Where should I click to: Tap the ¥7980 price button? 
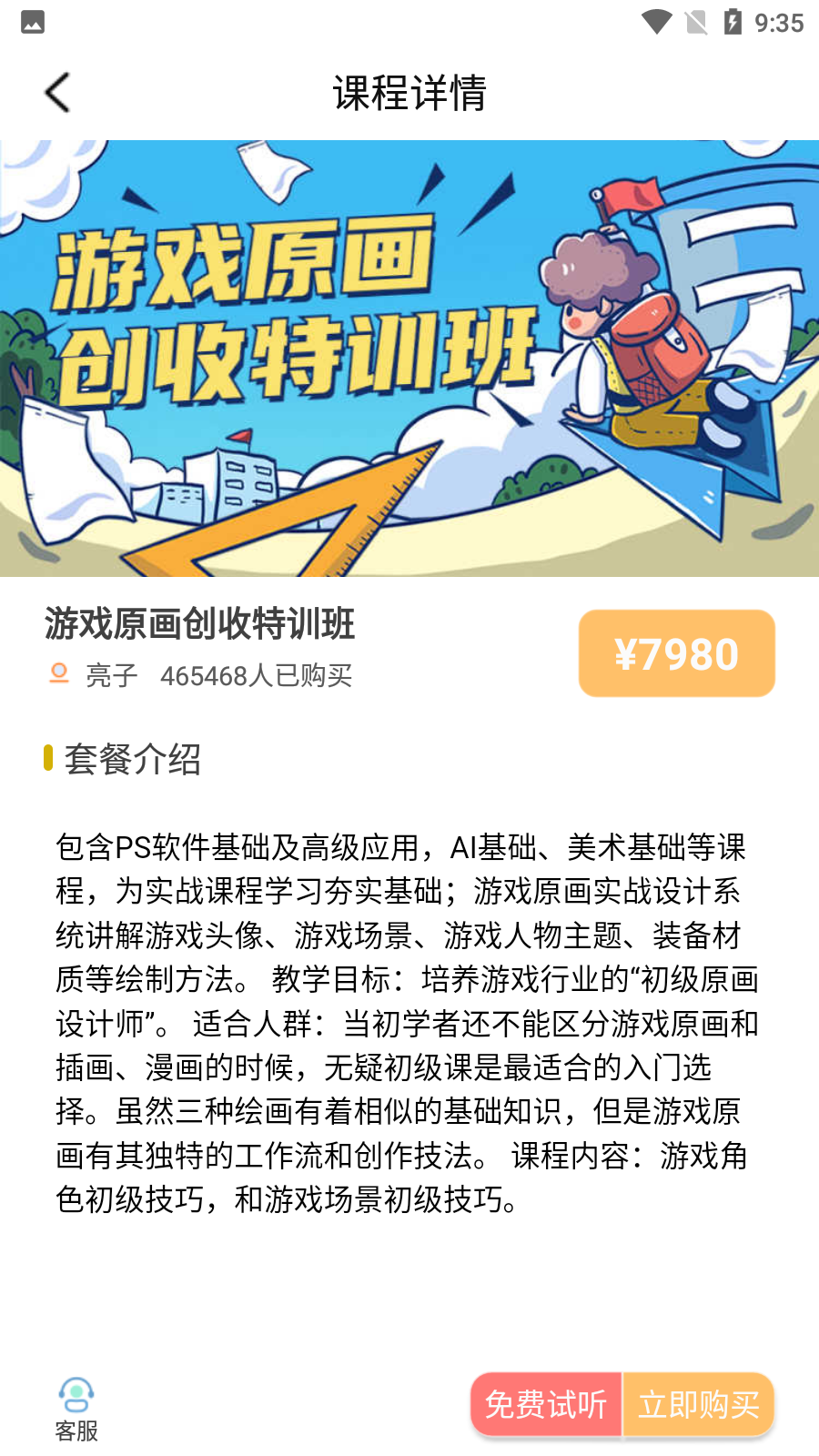point(676,653)
